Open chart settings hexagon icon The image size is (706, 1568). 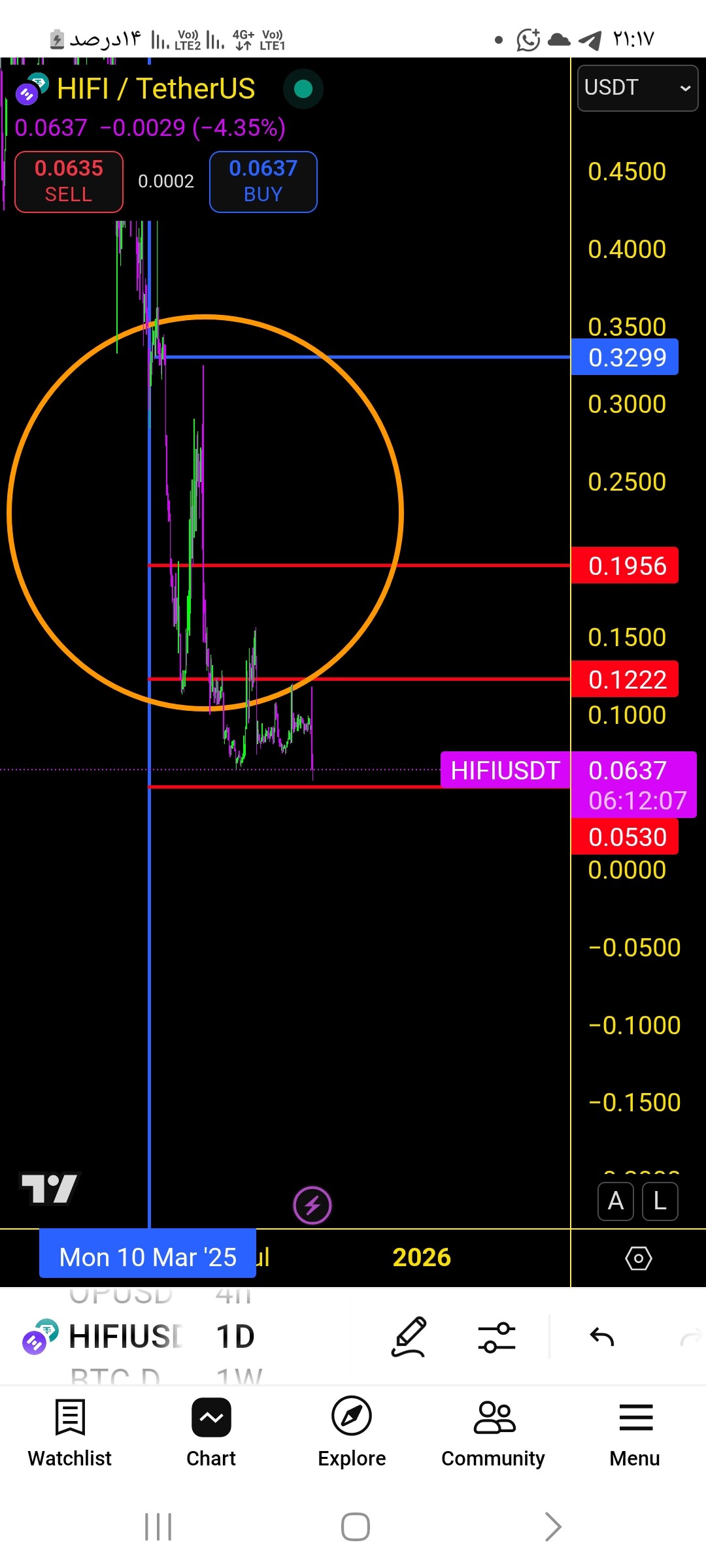click(638, 1258)
